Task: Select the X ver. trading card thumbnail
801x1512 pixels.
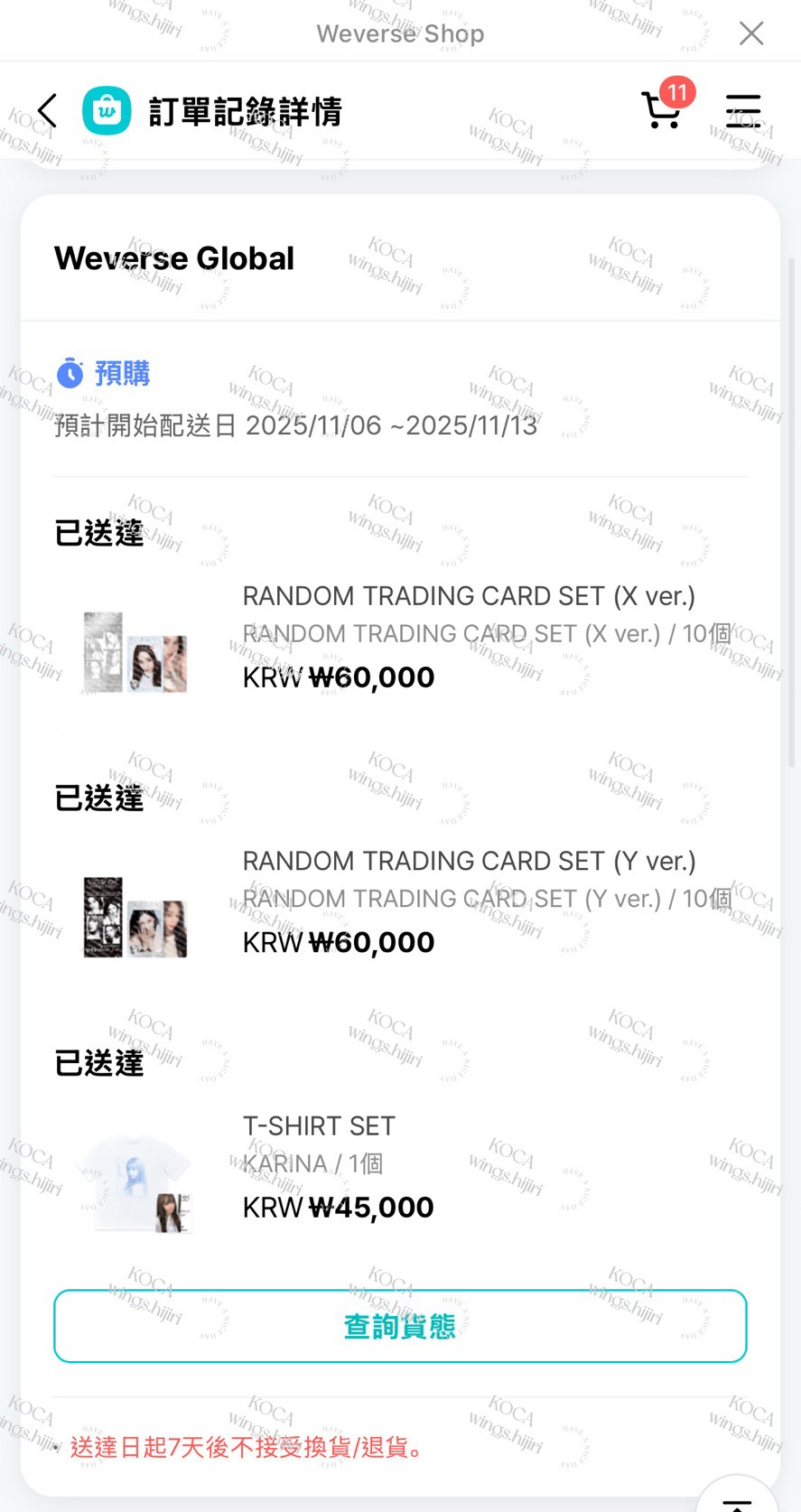Action: coord(134,652)
